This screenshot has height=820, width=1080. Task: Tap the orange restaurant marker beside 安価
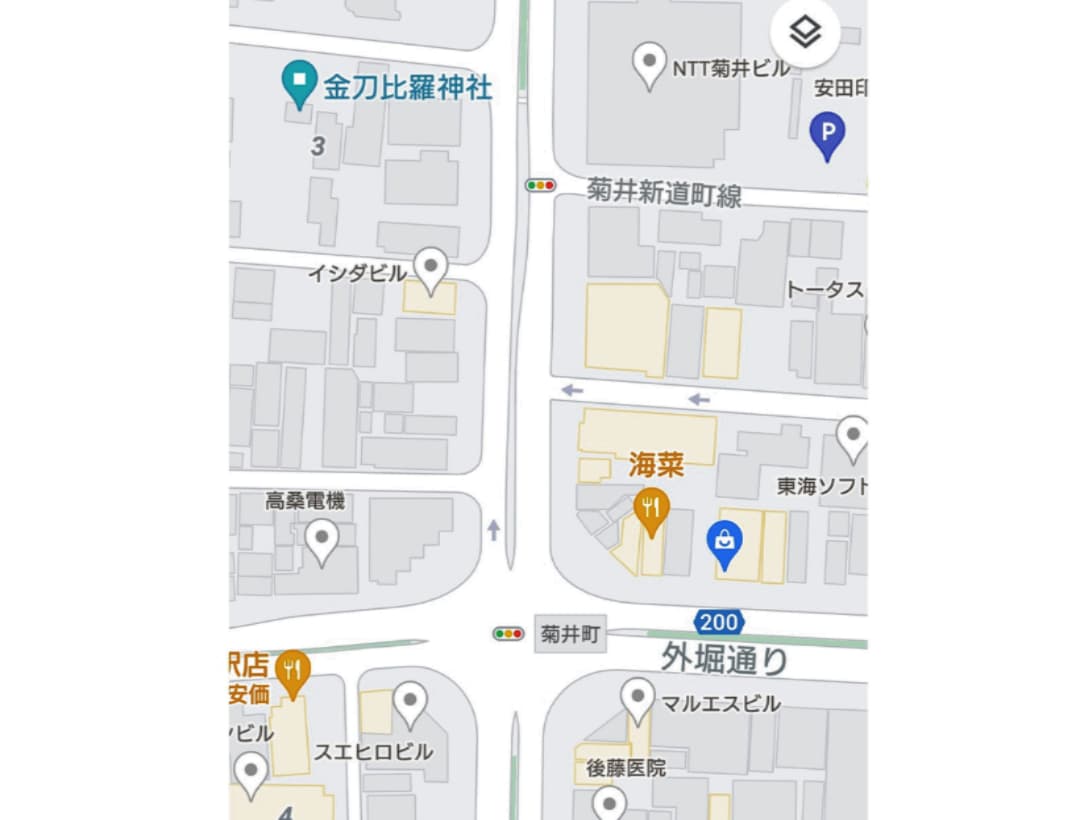[292, 672]
